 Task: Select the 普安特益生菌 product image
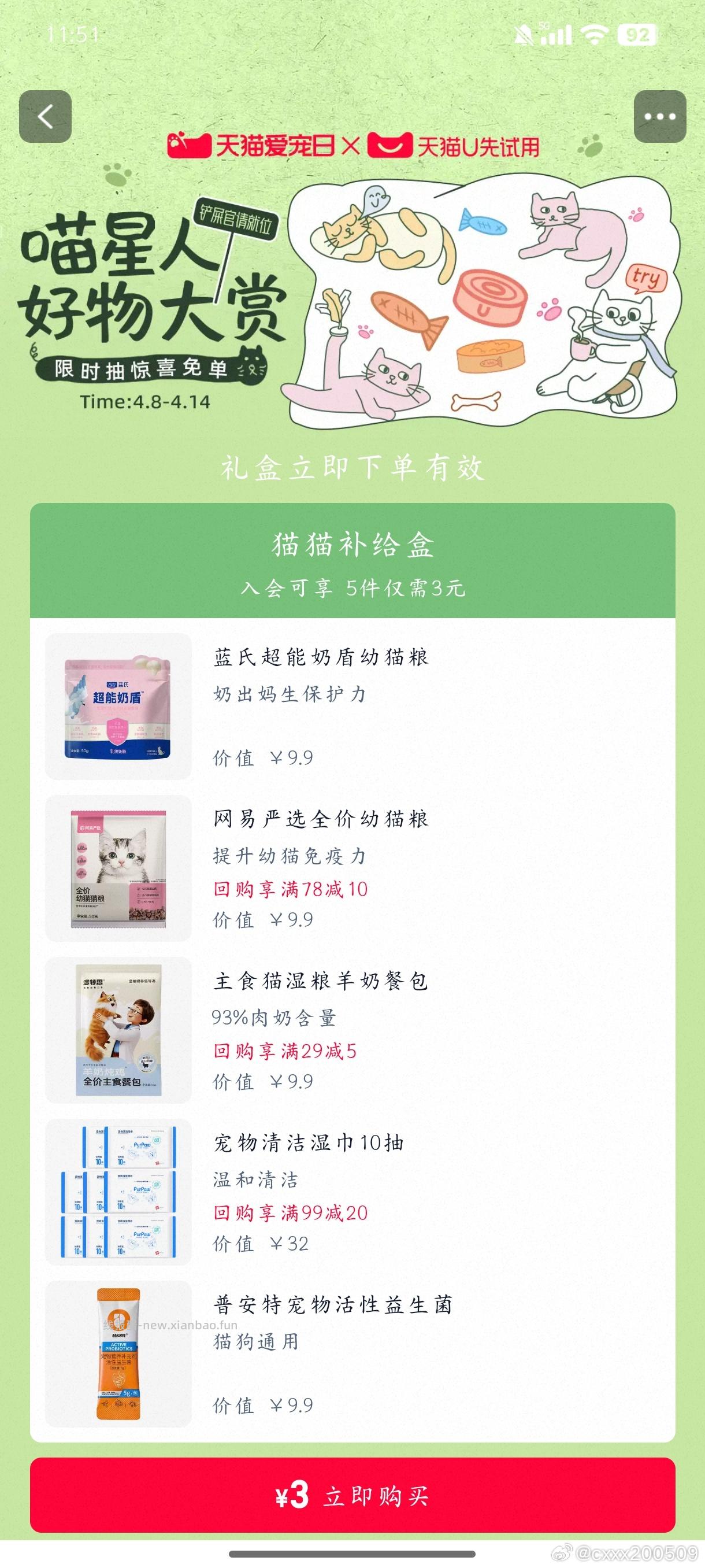pos(119,1358)
